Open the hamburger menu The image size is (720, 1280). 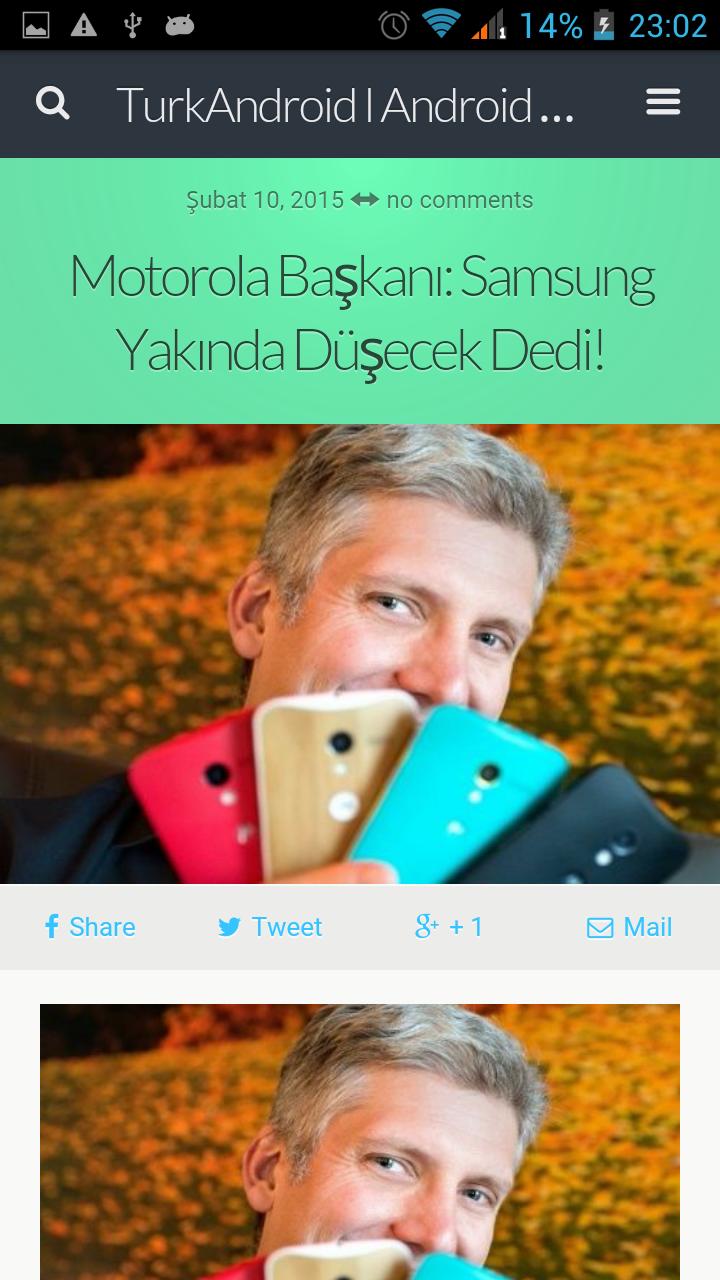[x=663, y=102]
